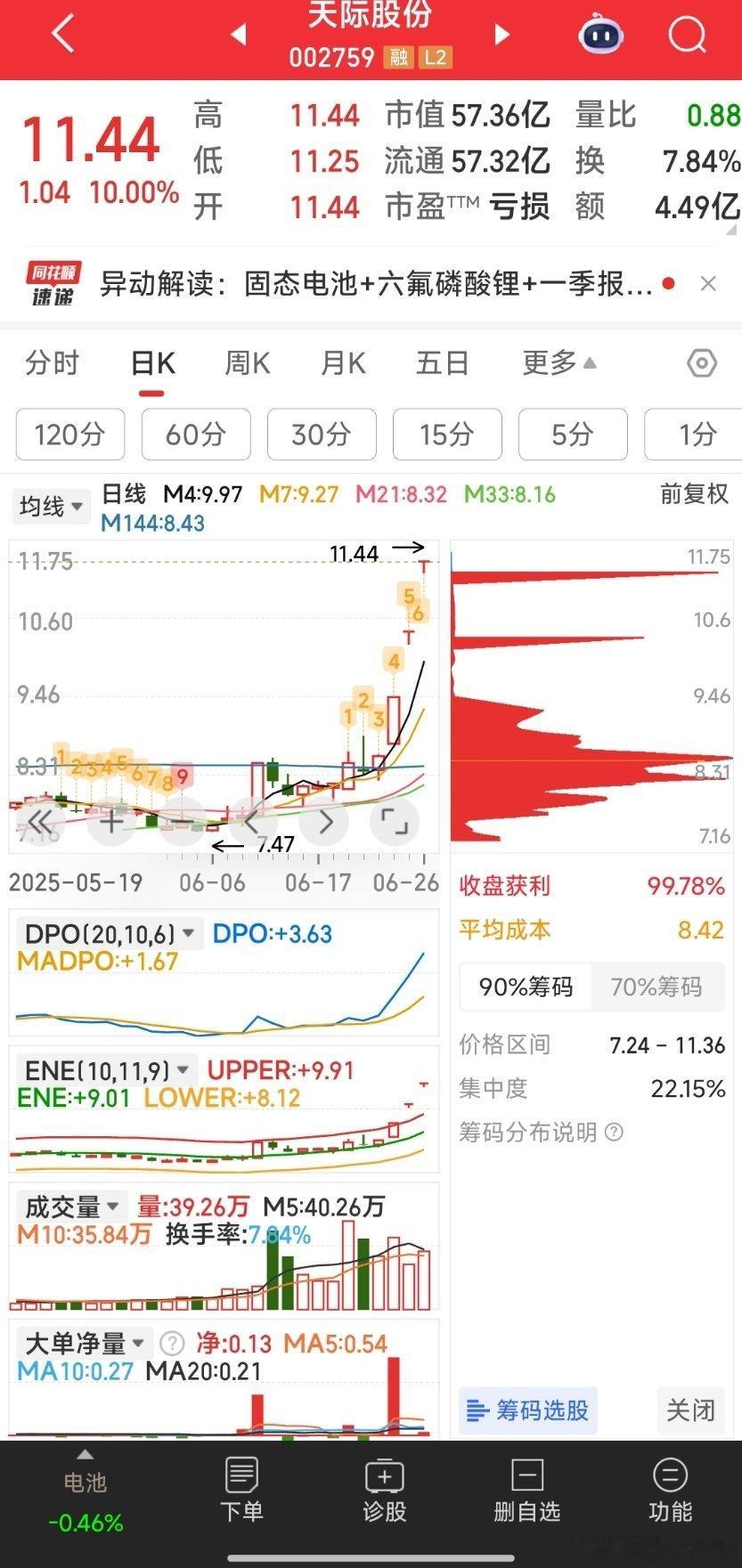Remove stock via 删自选
Image resolution: width=742 pixels, height=1568 pixels.
(x=527, y=1492)
